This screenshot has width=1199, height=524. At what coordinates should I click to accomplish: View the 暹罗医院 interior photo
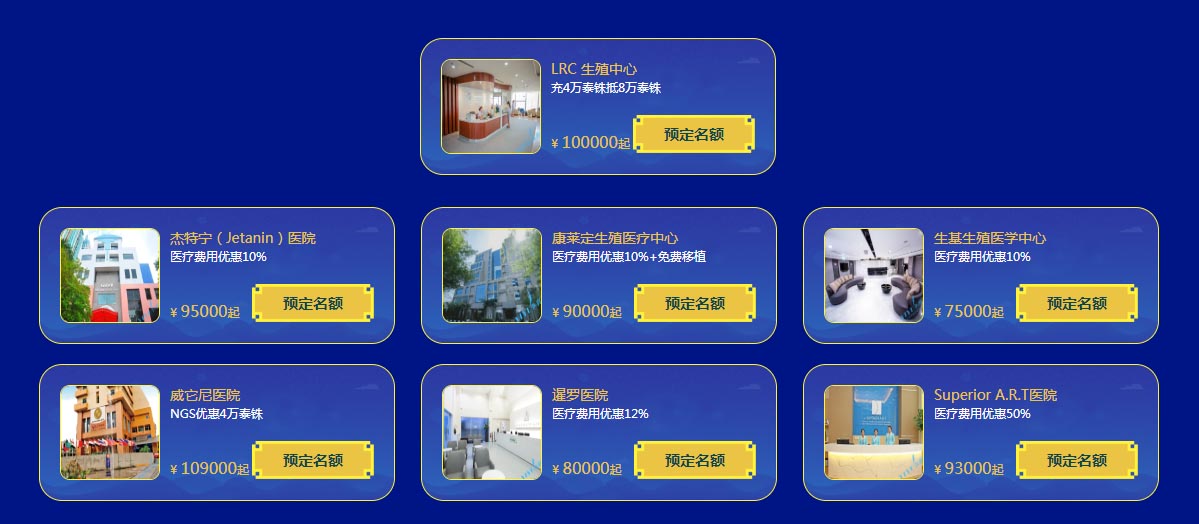(492, 432)
